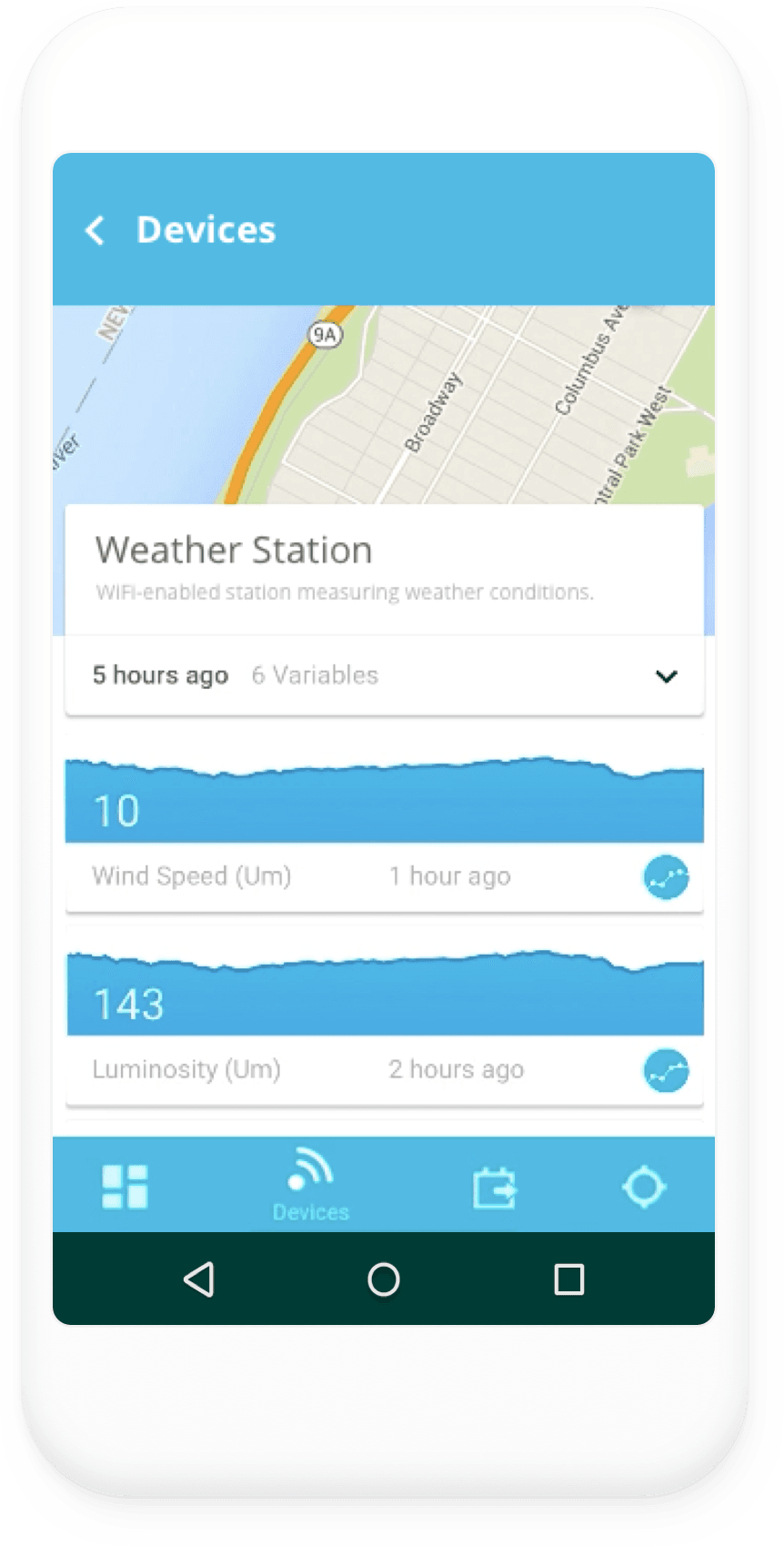The image size is (784, 1547).
Task: Select the Devices tab
Action: [x=311, y=1185]
